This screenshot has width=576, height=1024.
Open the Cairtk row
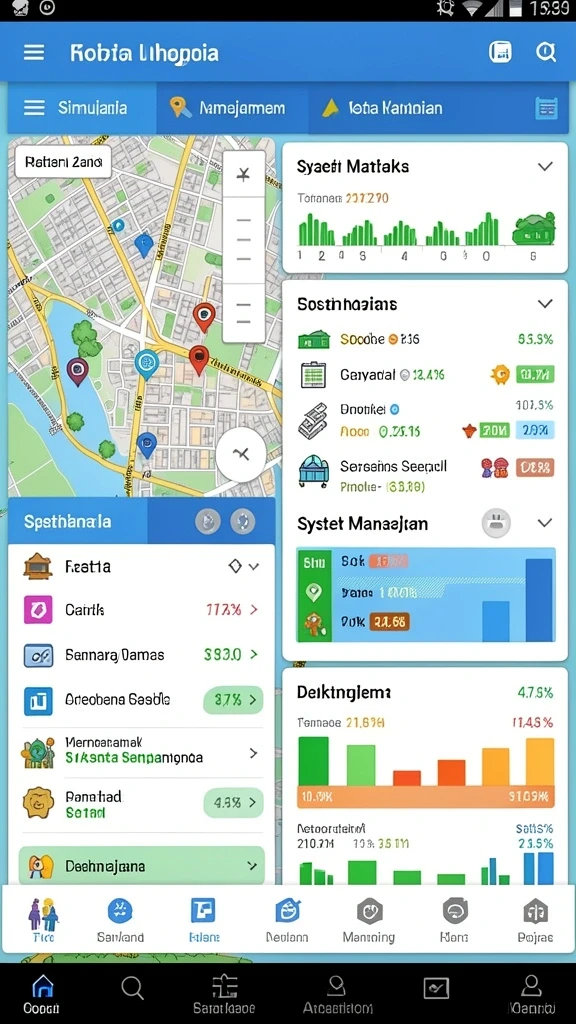tap(141, 610)
